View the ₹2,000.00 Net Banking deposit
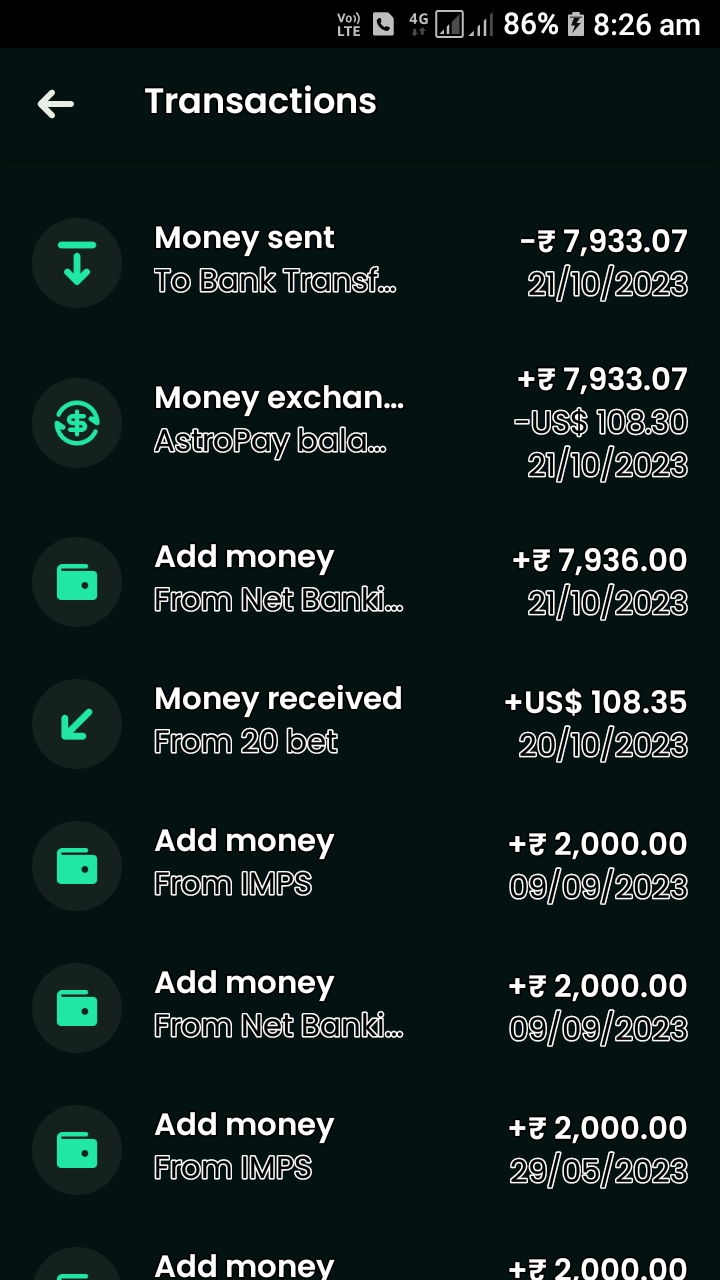The width and height of the screenshot is (720, 1280). (x=360, y=1006)
